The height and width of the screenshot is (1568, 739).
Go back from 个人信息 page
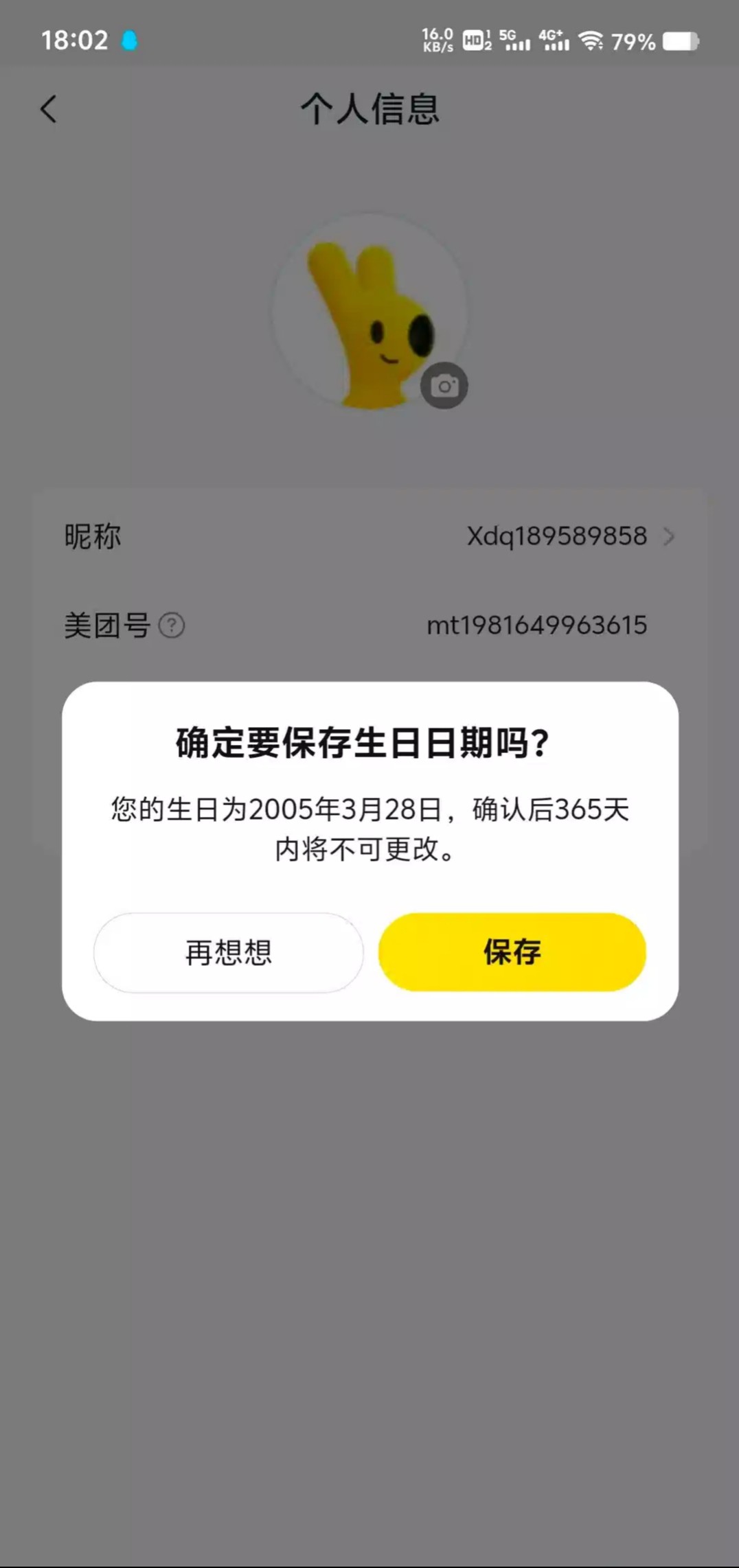[49, 109]
